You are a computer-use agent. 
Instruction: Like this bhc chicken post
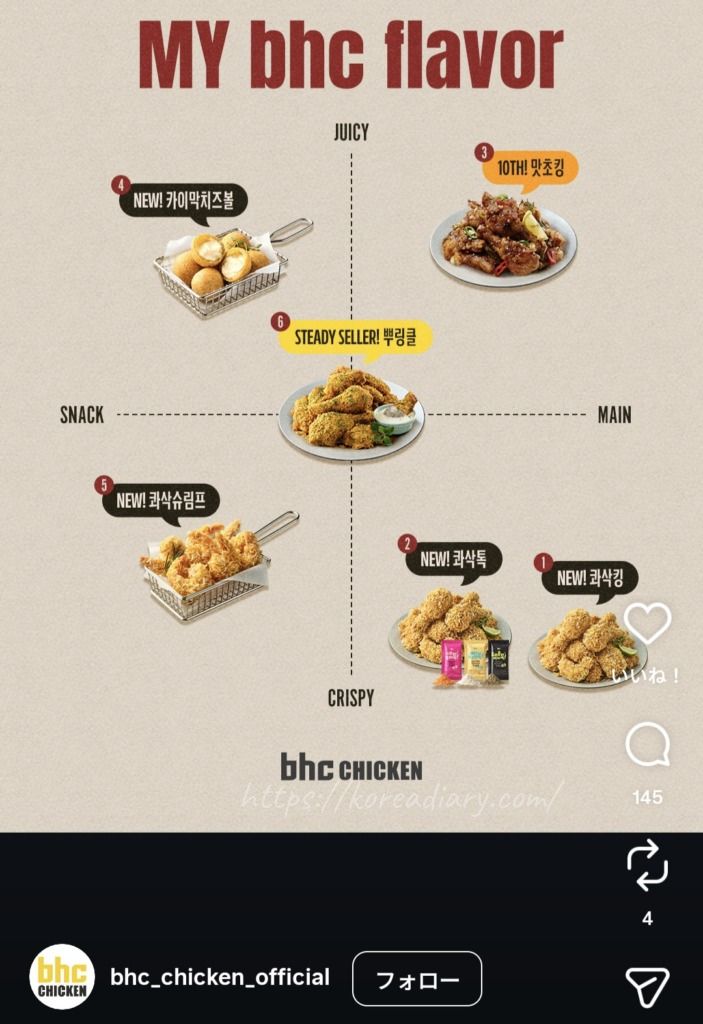(648, 624)
